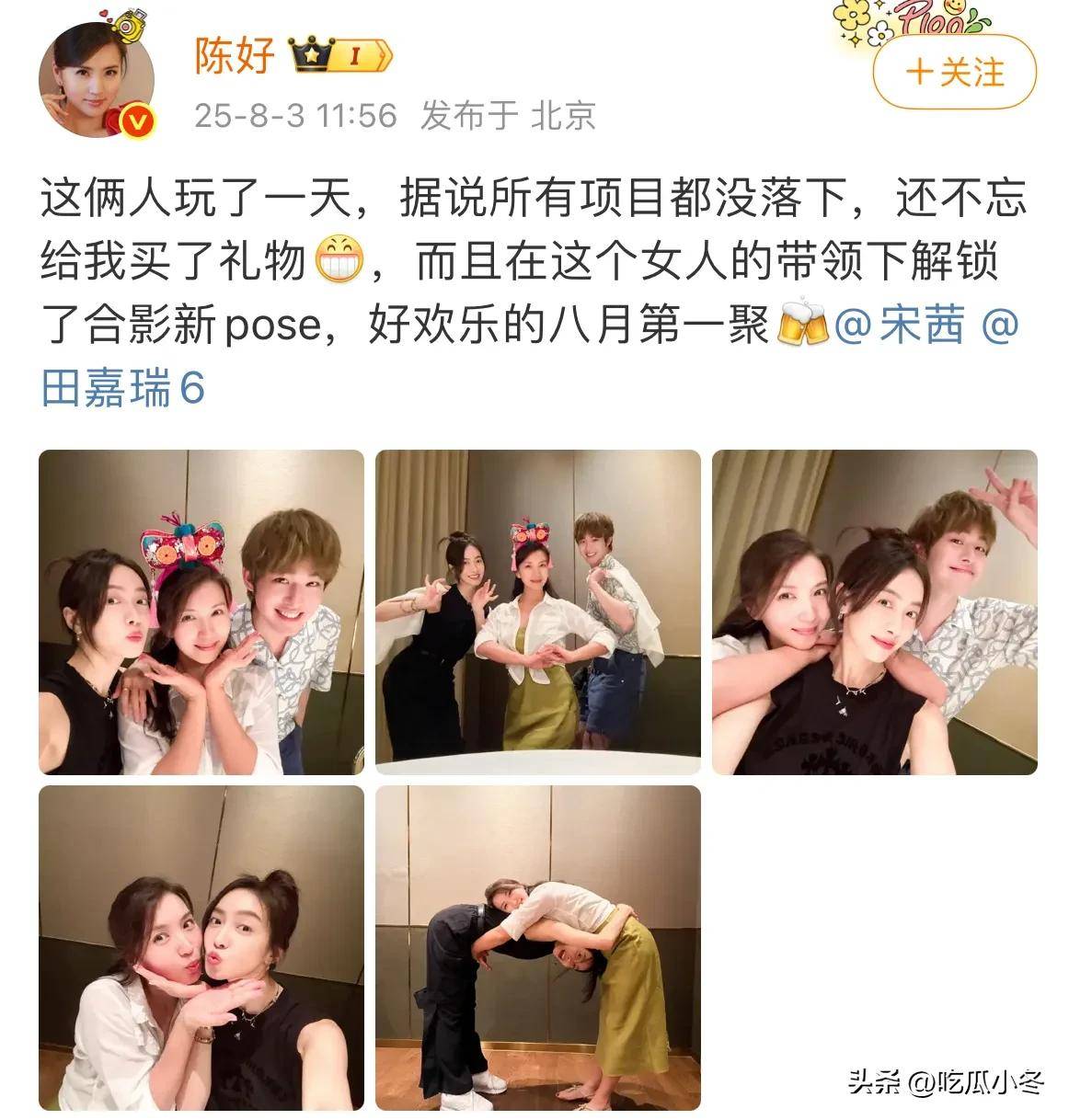1069x1120 pixels.
Task: Enlarge the photo with the peace sign
Action: (874, 611)
